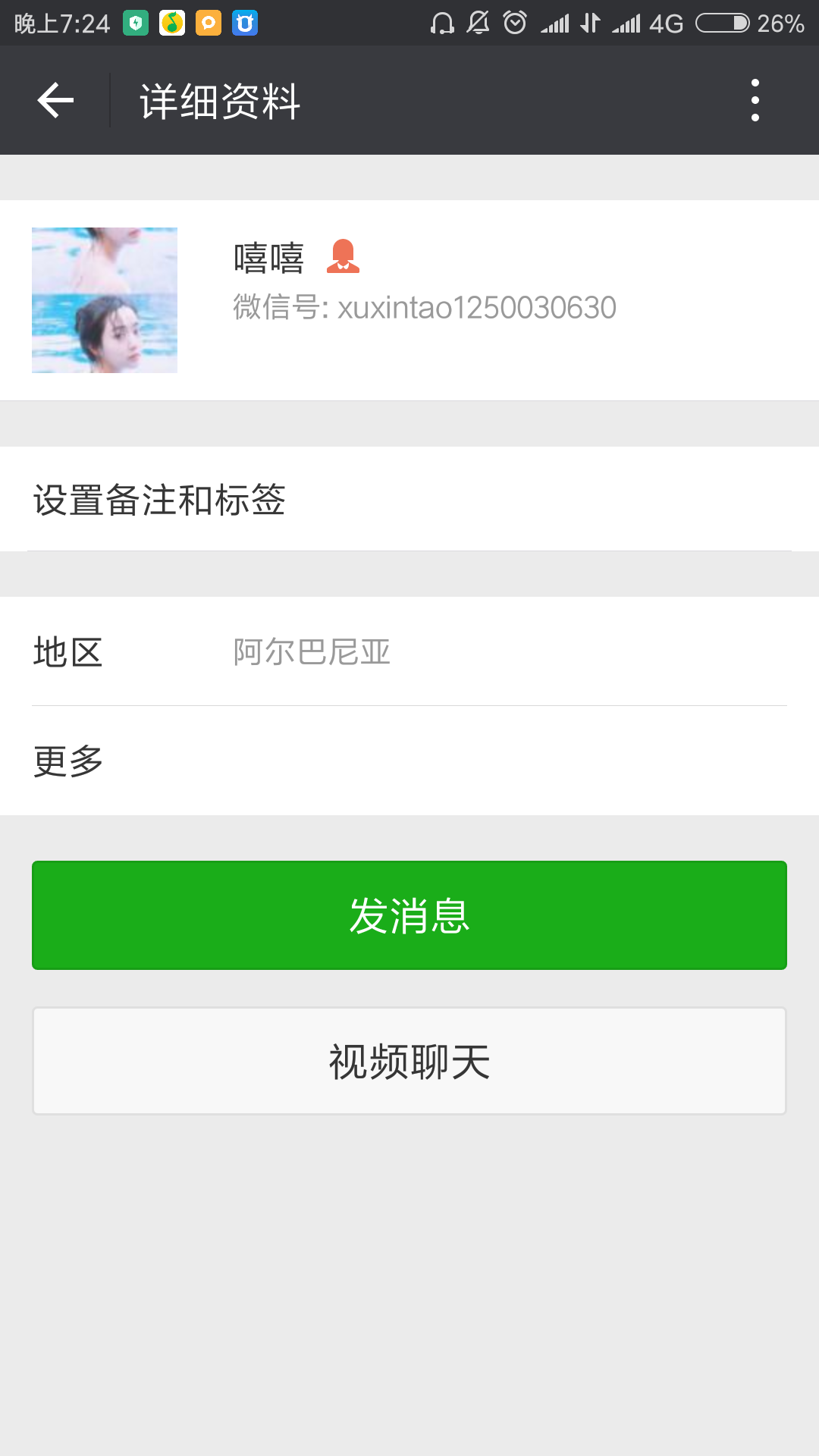Tap the muted notification icon in status bar
Screen dimensions: 819x1456
[479, 23]
